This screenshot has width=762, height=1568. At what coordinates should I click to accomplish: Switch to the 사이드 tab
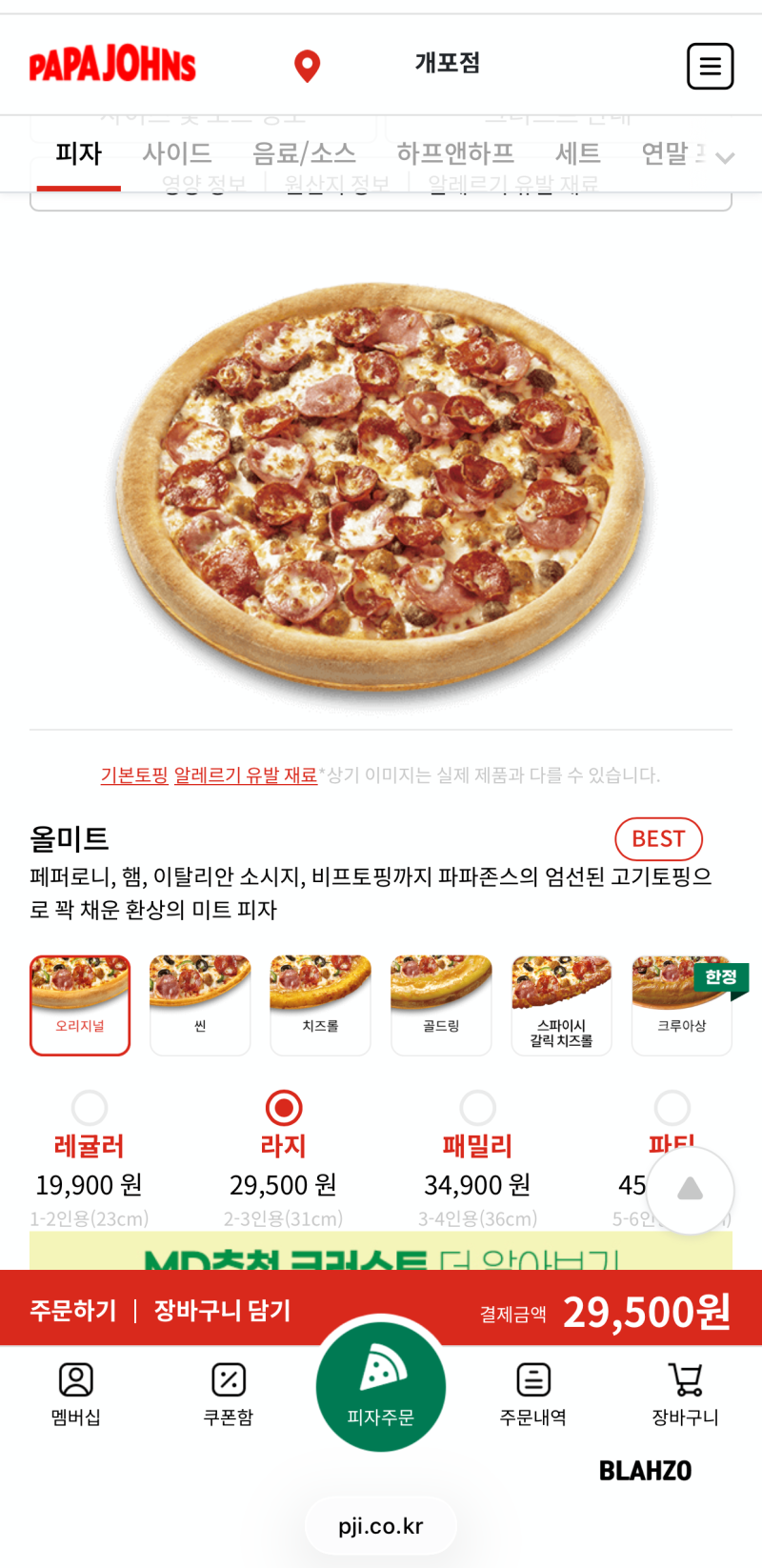pyautogui.click(x=177, y=153)
